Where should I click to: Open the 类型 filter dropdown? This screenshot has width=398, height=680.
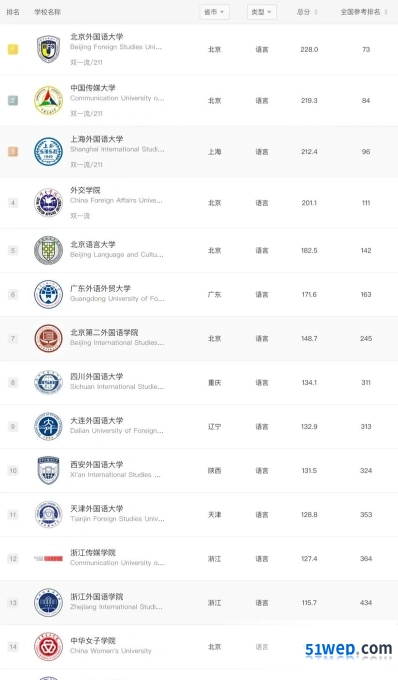(261, 12)
